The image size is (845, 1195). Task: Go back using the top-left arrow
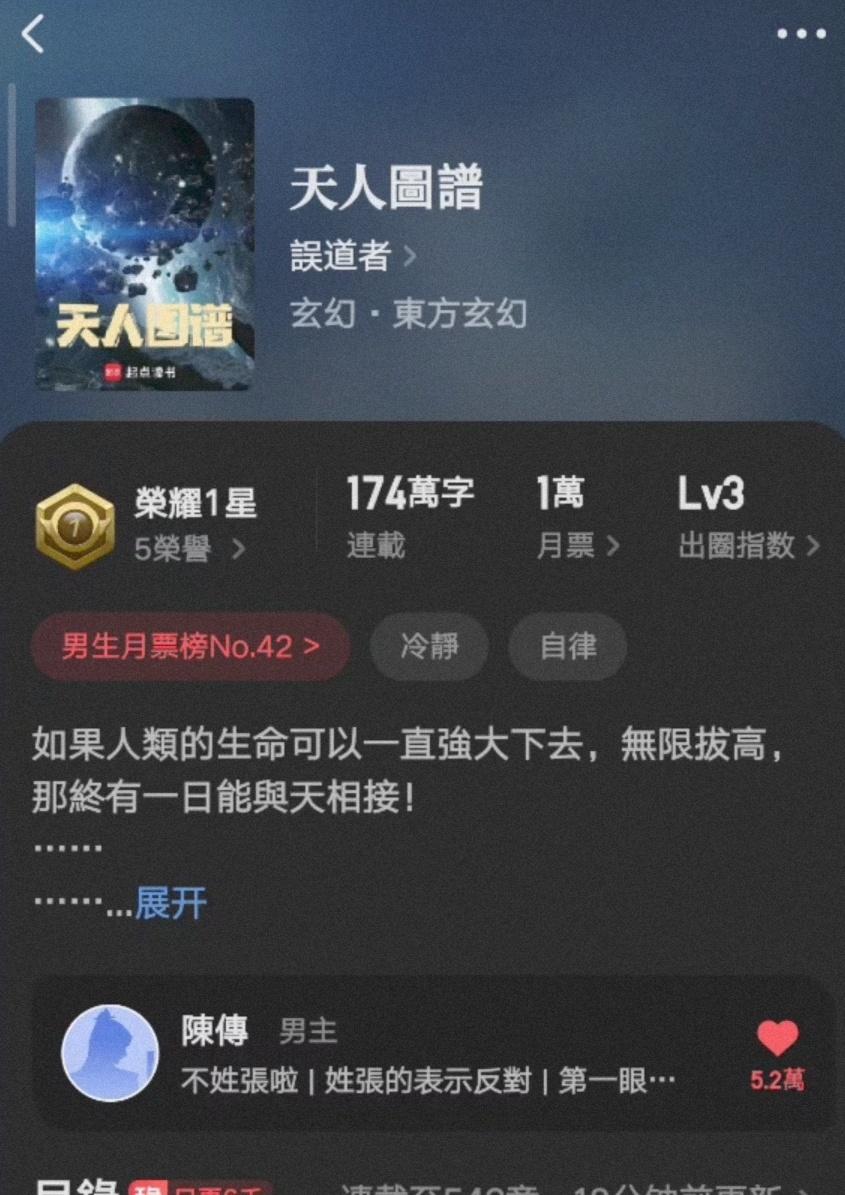[x=33, y=35]
